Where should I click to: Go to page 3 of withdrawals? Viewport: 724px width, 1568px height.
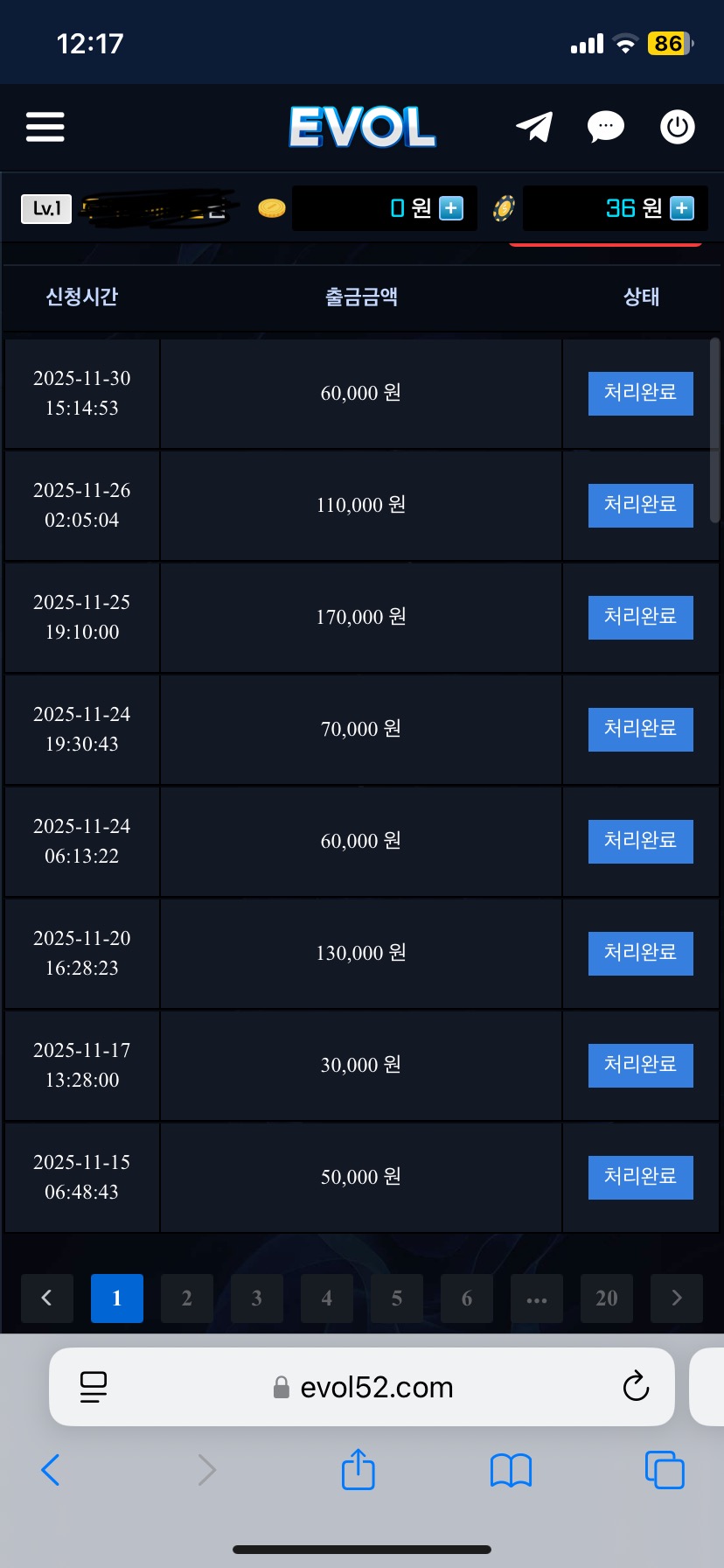(257, 1298)
